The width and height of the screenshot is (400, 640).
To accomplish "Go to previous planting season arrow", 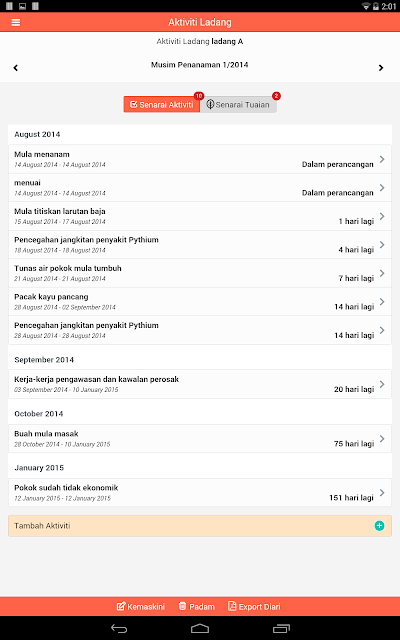I will (x=16, y=68).
